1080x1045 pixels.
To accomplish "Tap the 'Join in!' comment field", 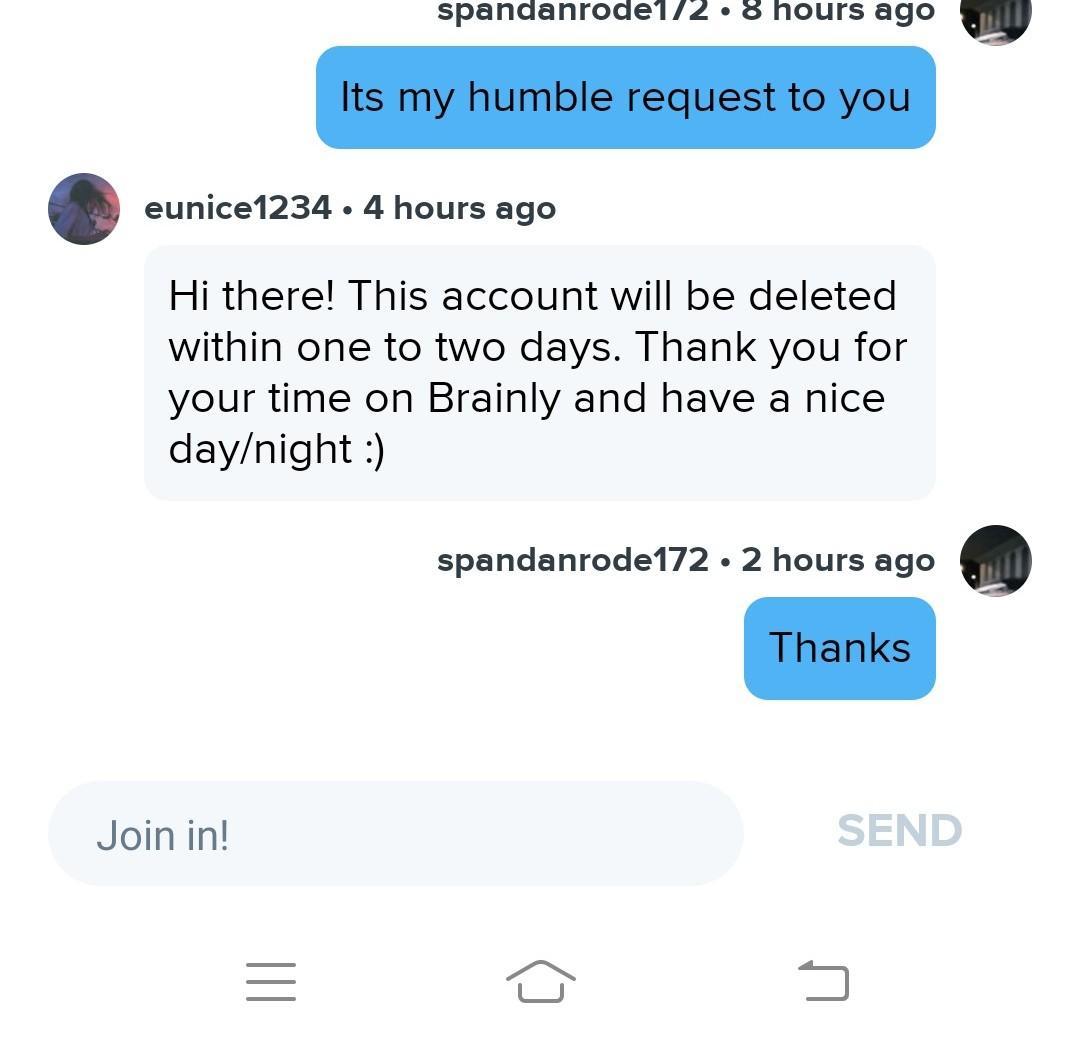I will [x=395, y=833].
